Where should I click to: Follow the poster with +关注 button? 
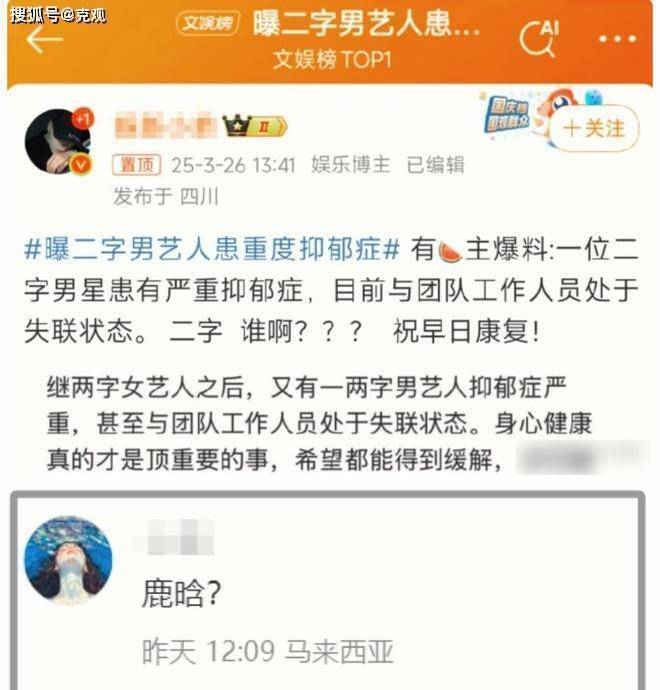point(594,128)
